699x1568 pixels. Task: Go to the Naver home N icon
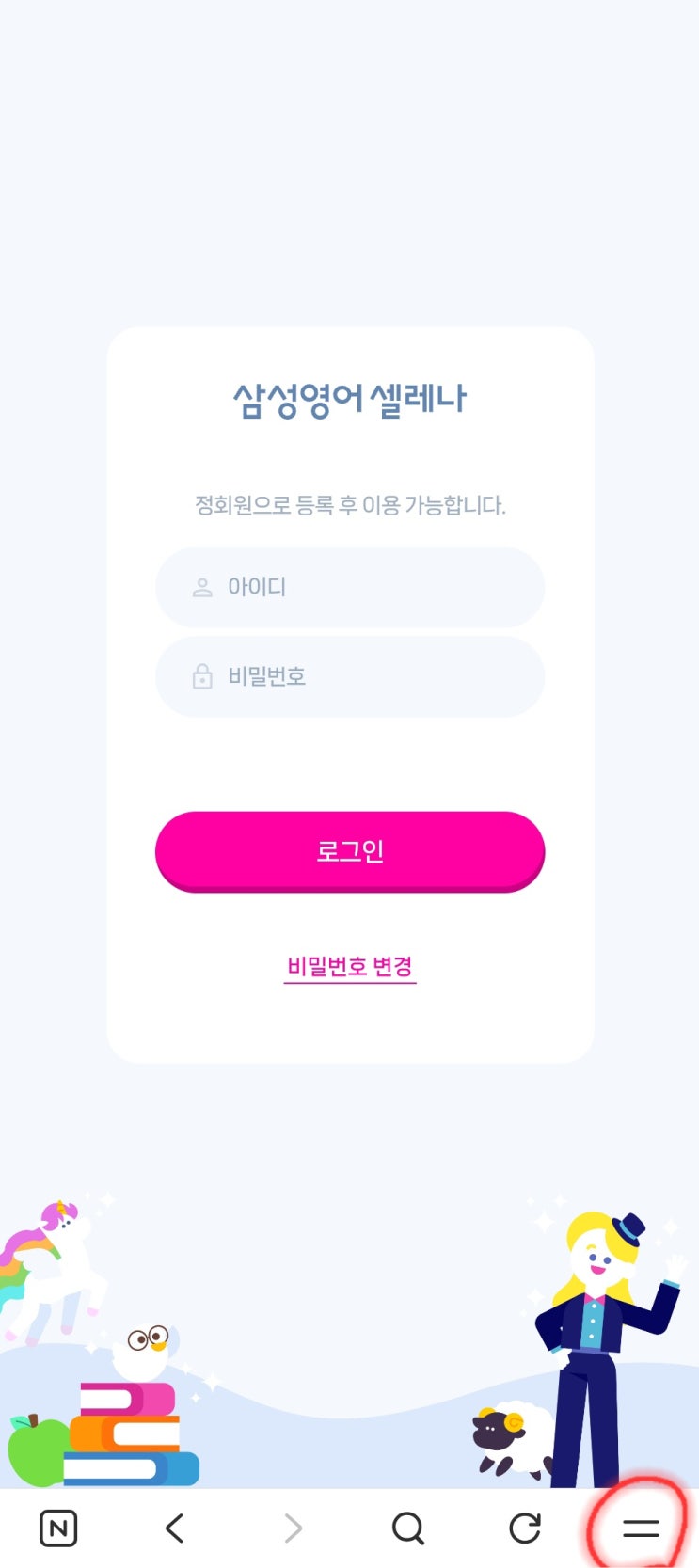(58, 1528)
